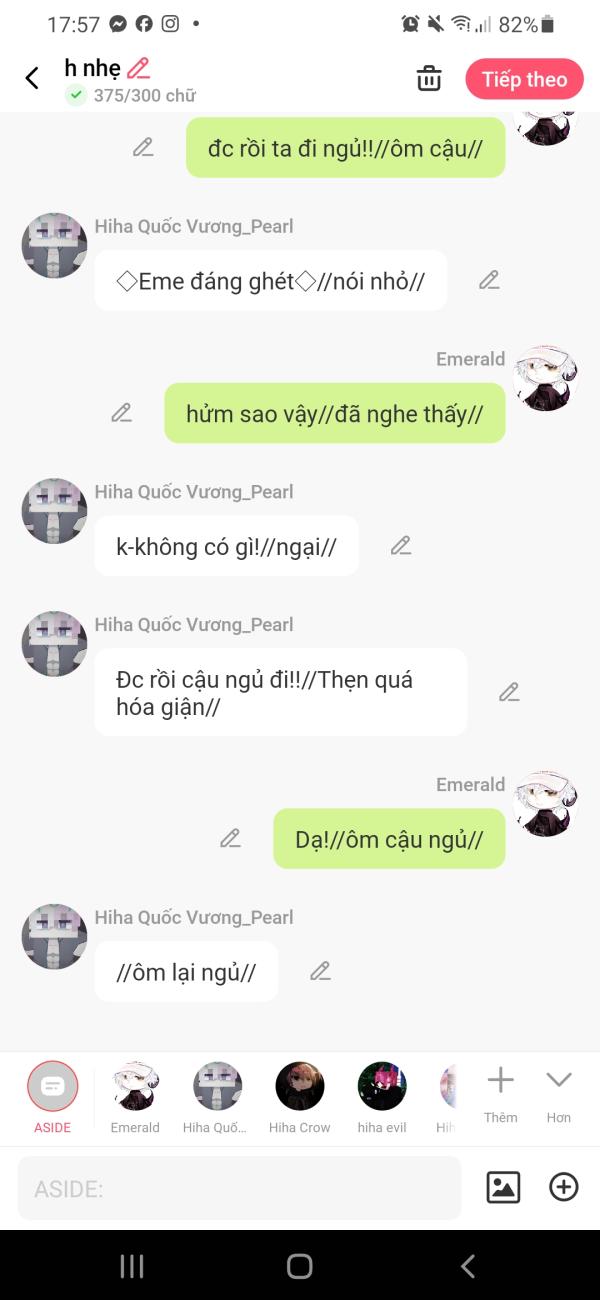Viewport: 600px width, 1300px height.
Task: Focus the ASIDE text input field
Action: [x=240, y=1188]
